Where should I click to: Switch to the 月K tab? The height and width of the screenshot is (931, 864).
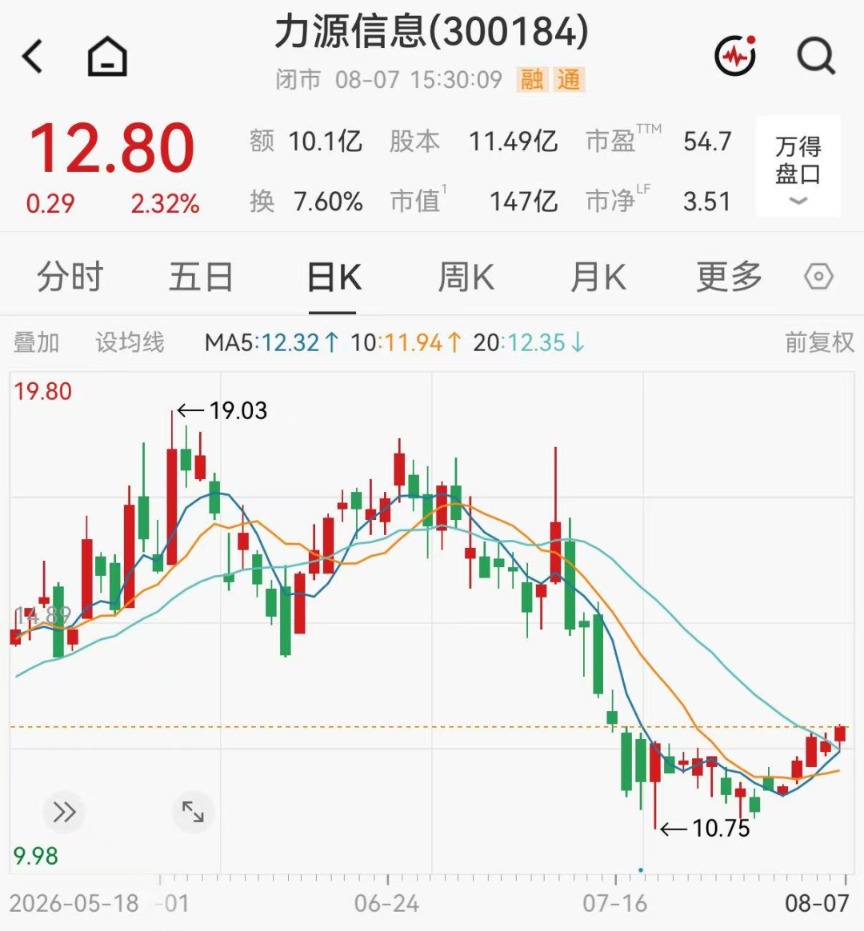(598, 277)
